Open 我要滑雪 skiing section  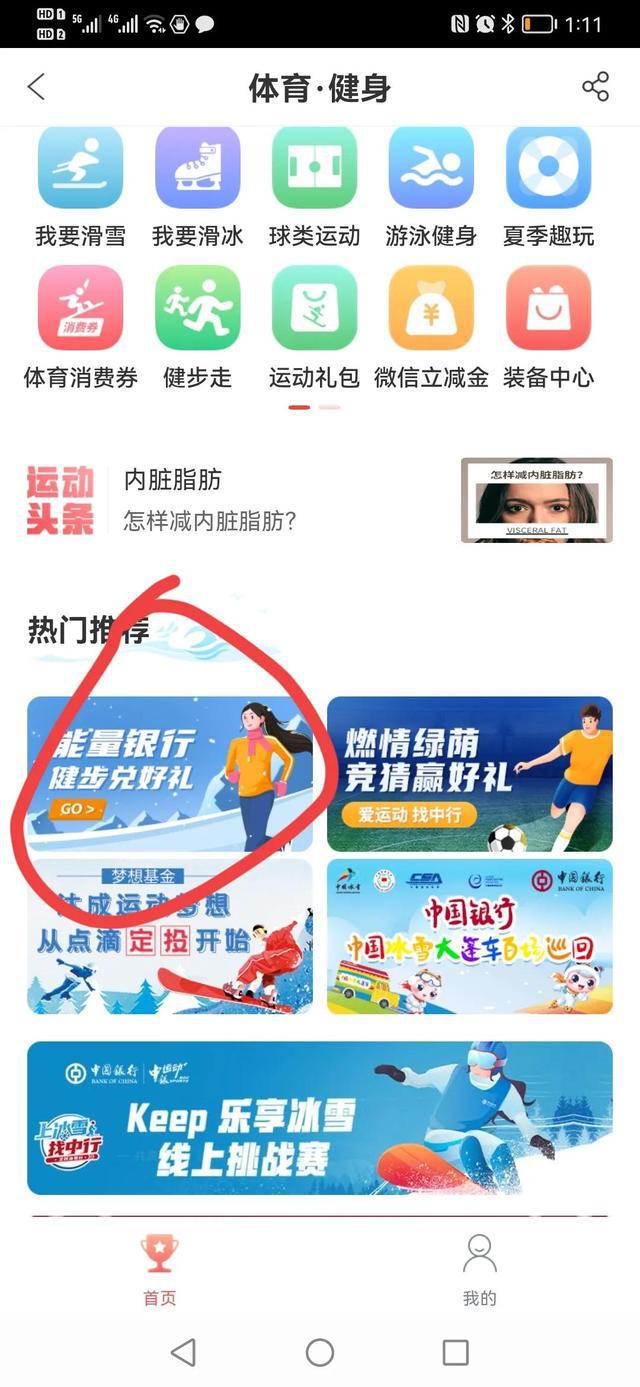80,188
